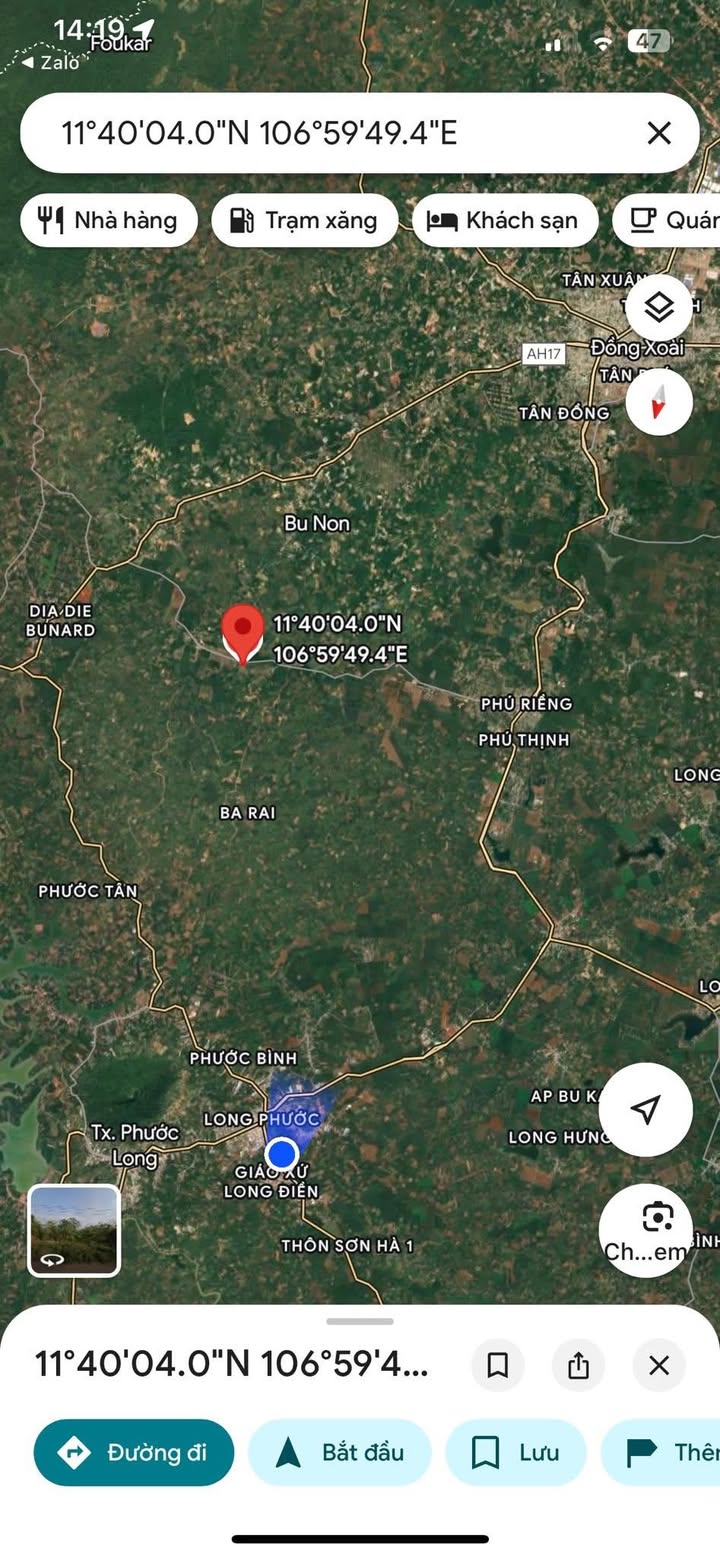Start navigation with Bắt đầu
The height and width of the screenshot is (1557, 720).
click(x=340, y=1452)
